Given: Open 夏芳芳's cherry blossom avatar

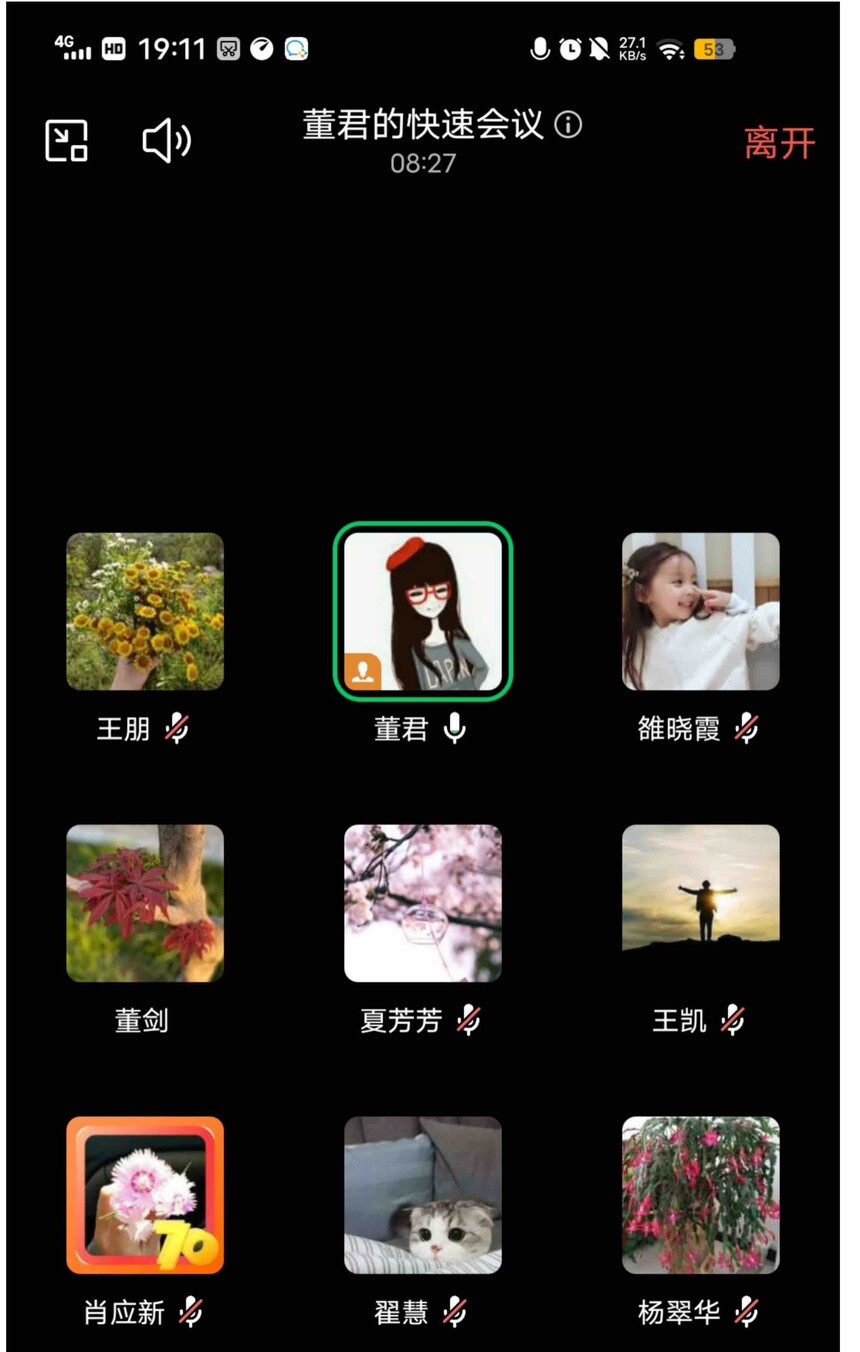Looking at the screenshot, I should 423,903.
